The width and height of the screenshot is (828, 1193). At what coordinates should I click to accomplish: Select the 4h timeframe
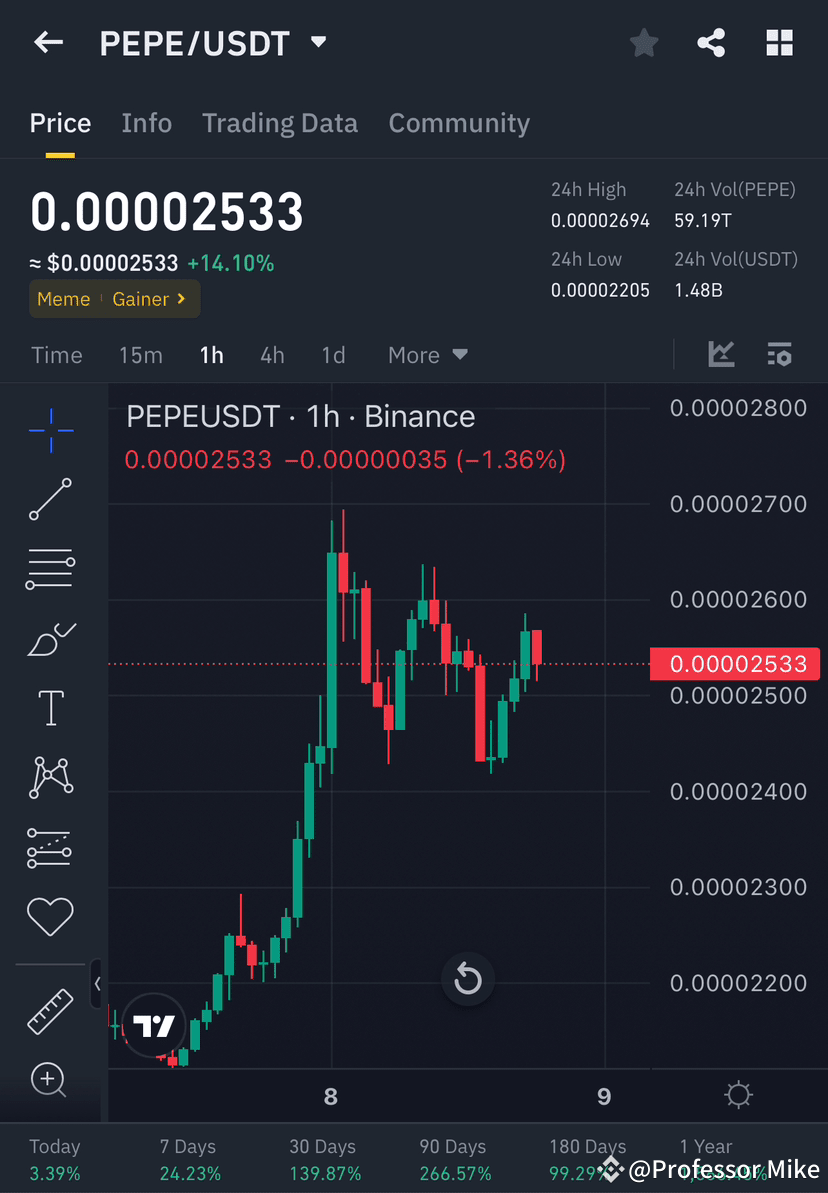(272, 354)
